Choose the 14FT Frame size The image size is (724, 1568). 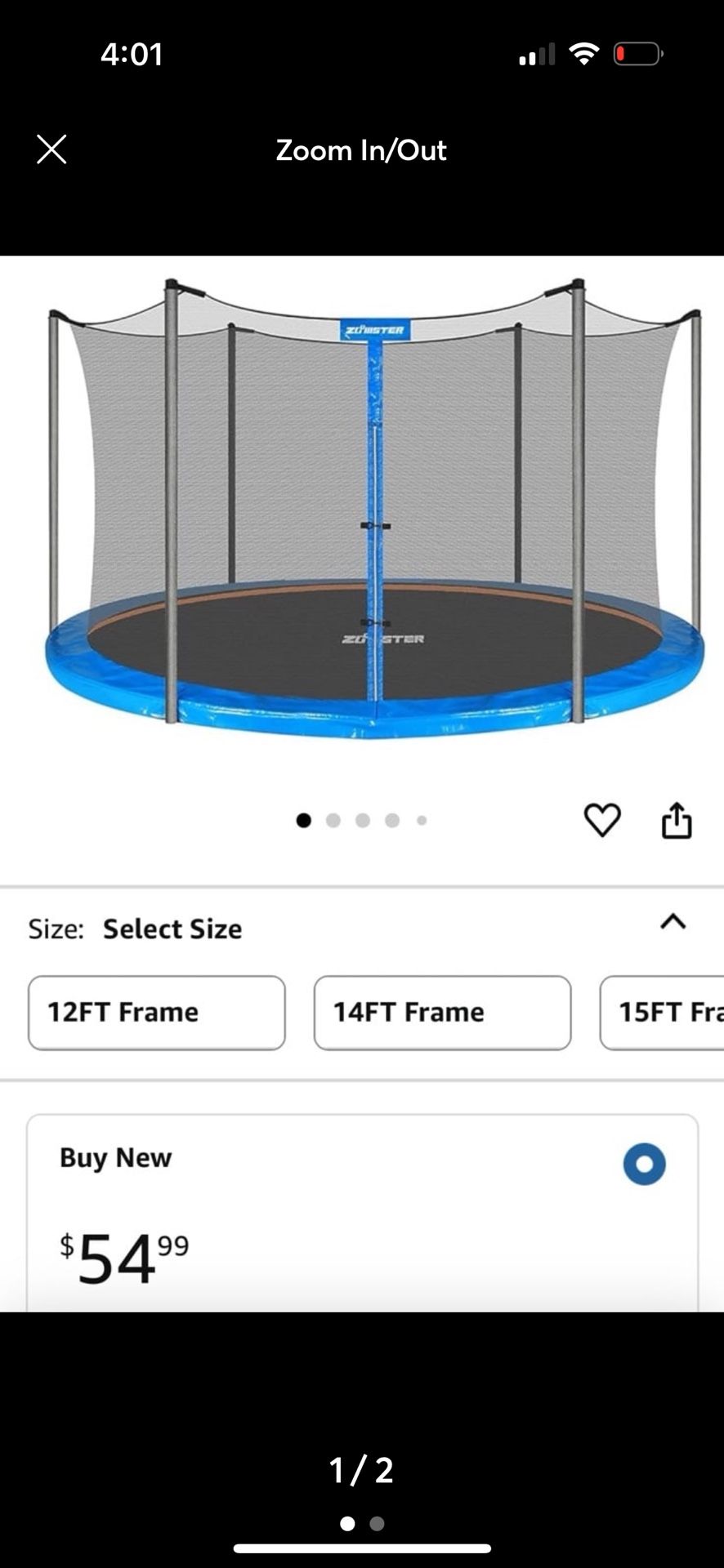click(x=442, y=1013)
